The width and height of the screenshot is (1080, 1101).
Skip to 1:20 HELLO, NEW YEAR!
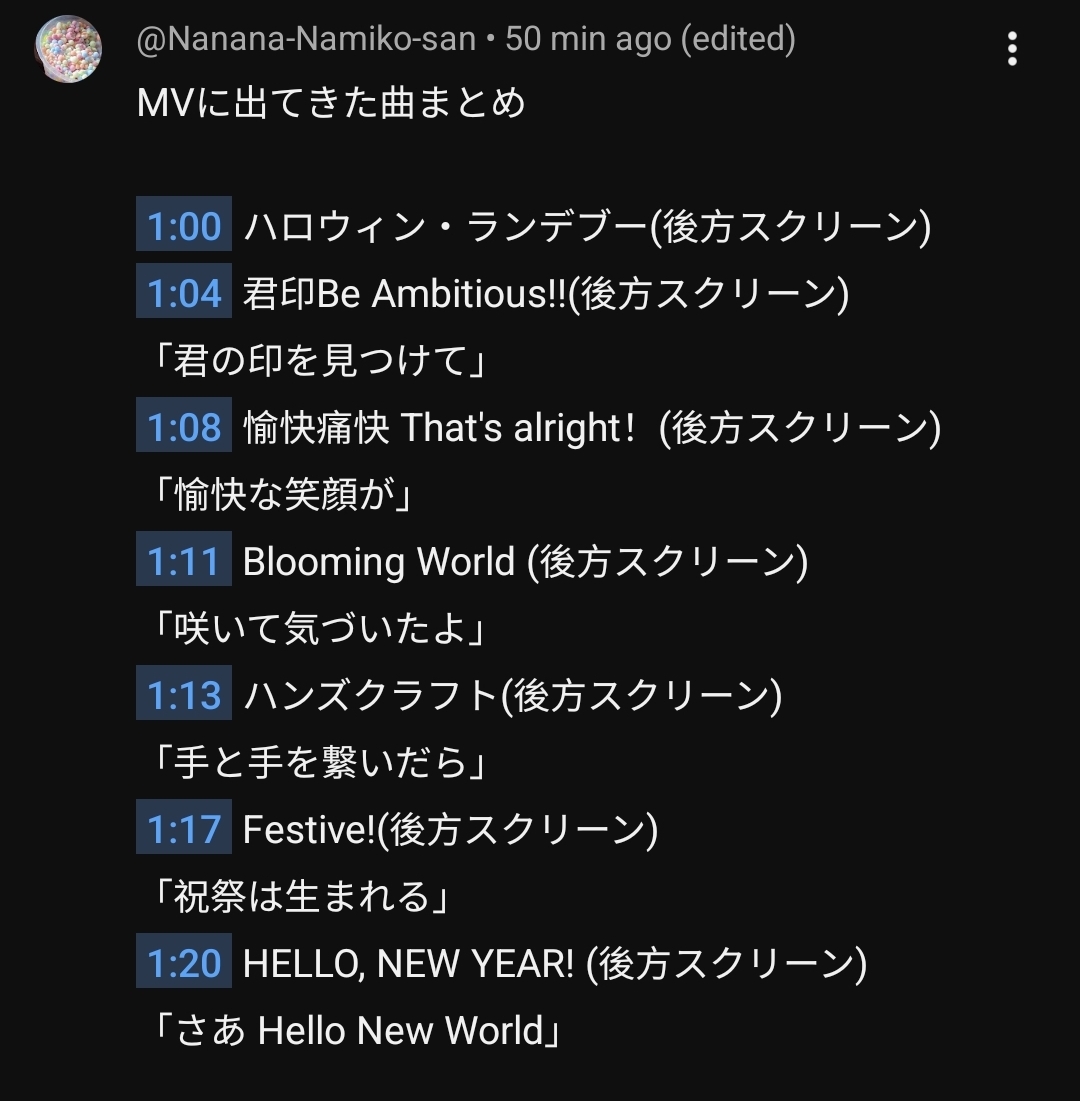pos(184,963)
